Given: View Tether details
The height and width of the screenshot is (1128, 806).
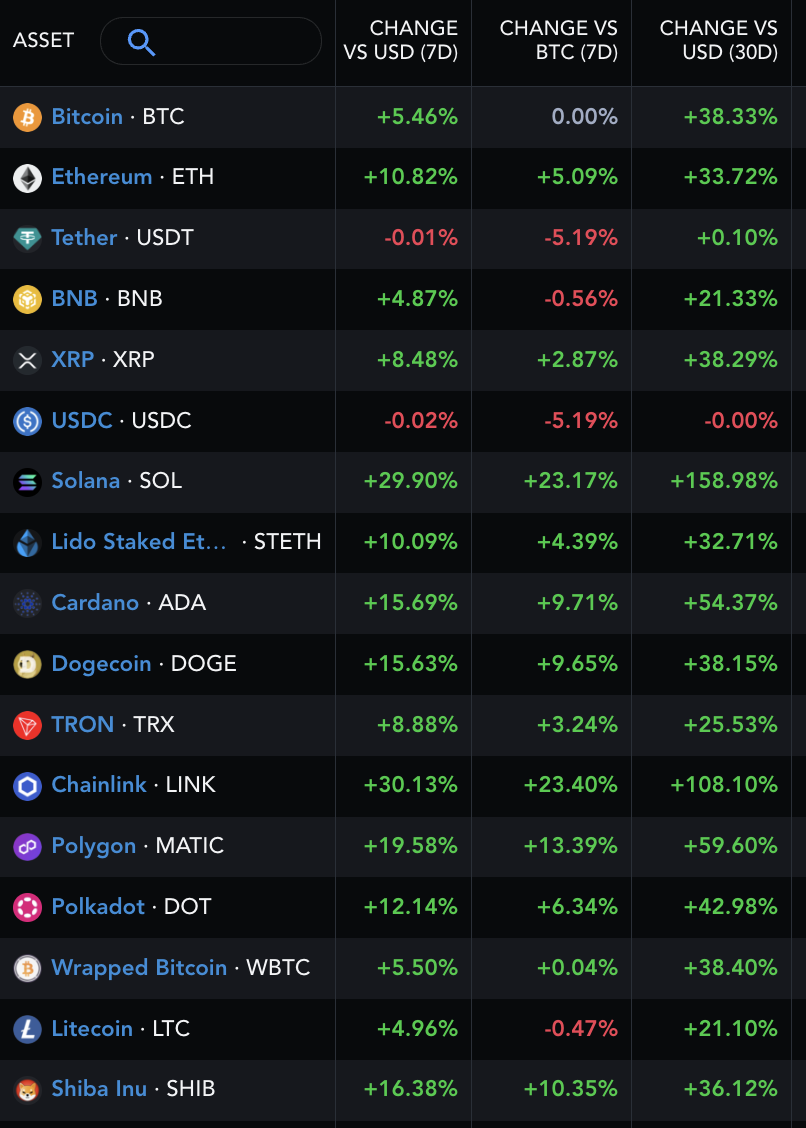Looking at the screenshot, I should pyautogui.click(x=84, y=238).
